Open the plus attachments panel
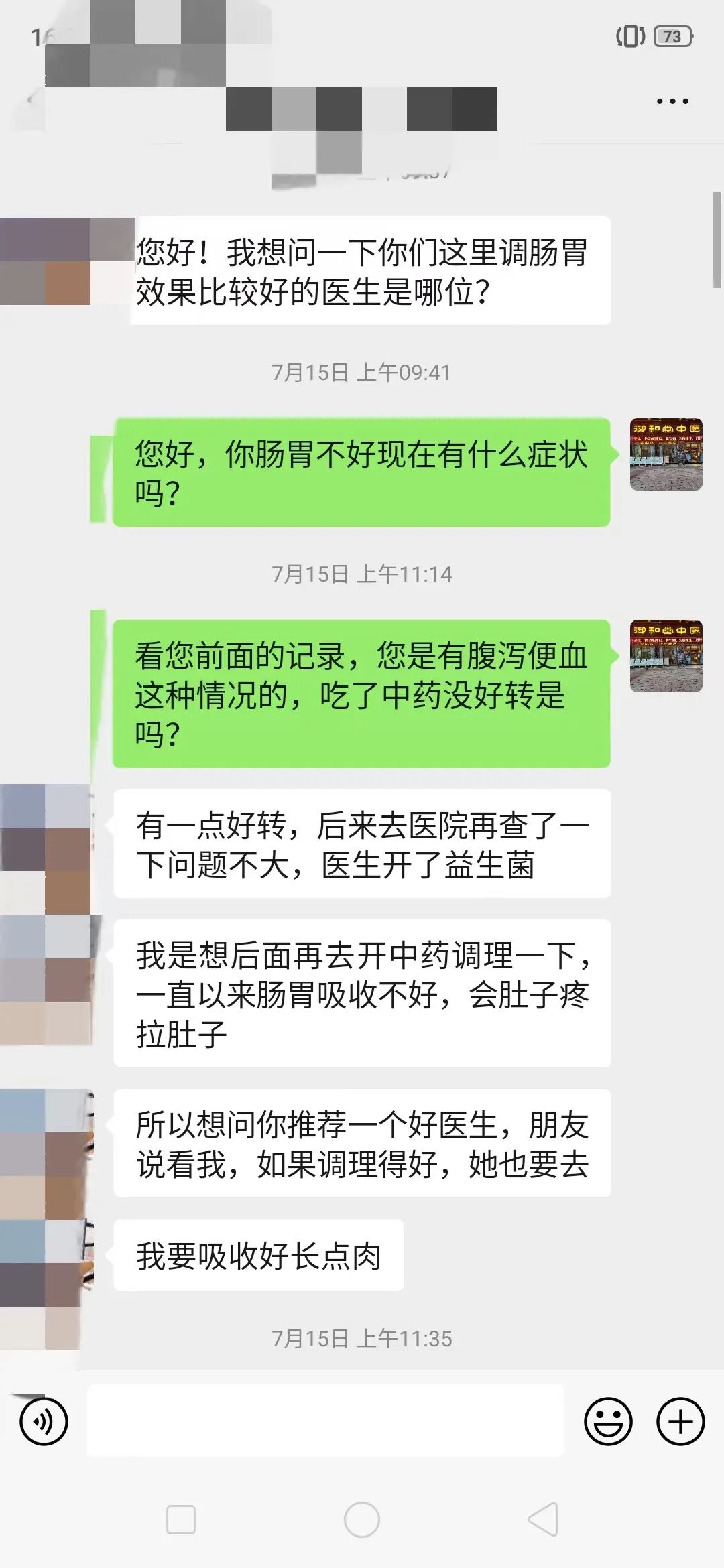This screenshot has height=1568, width=724. (x=680, y=1421)
